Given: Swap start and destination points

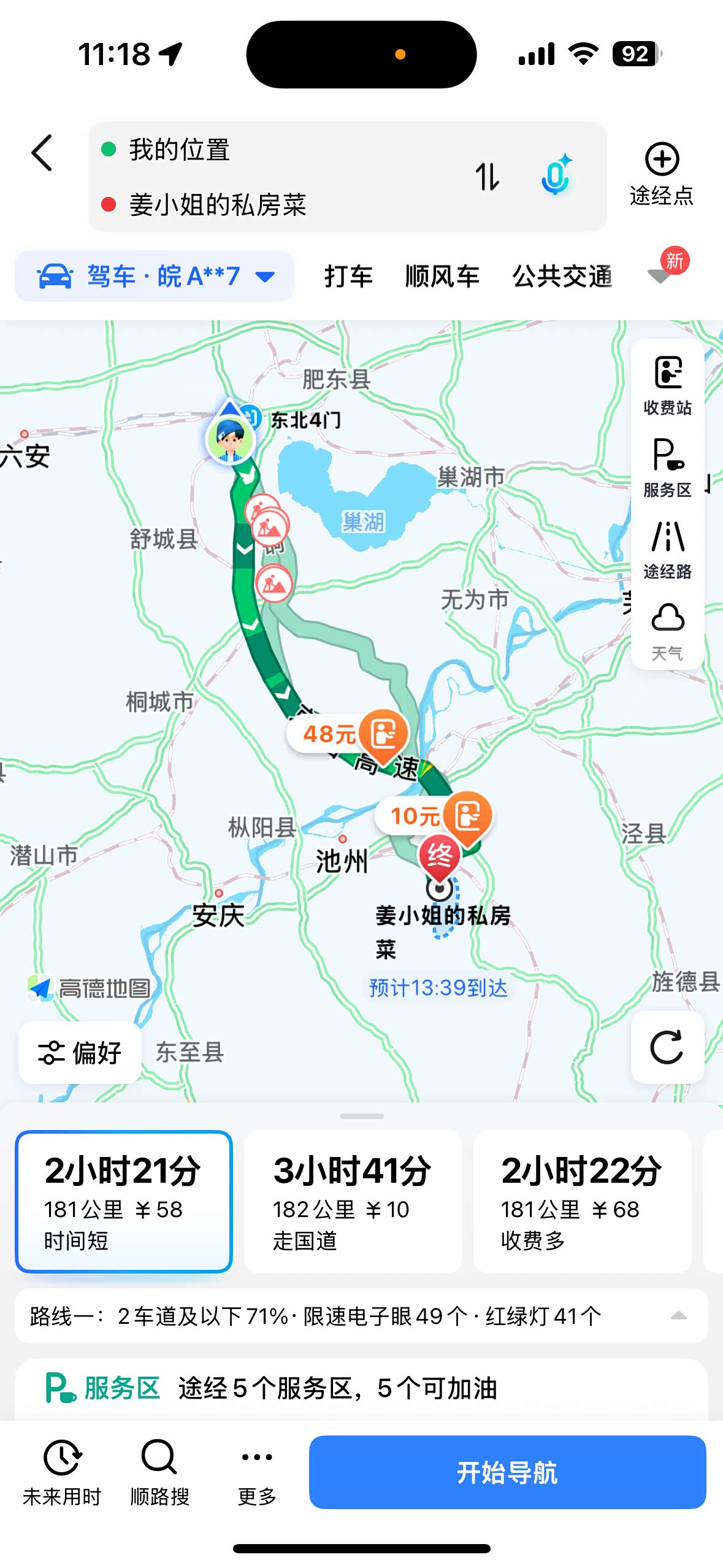Looking at the screenshot, I should (488, 177).
